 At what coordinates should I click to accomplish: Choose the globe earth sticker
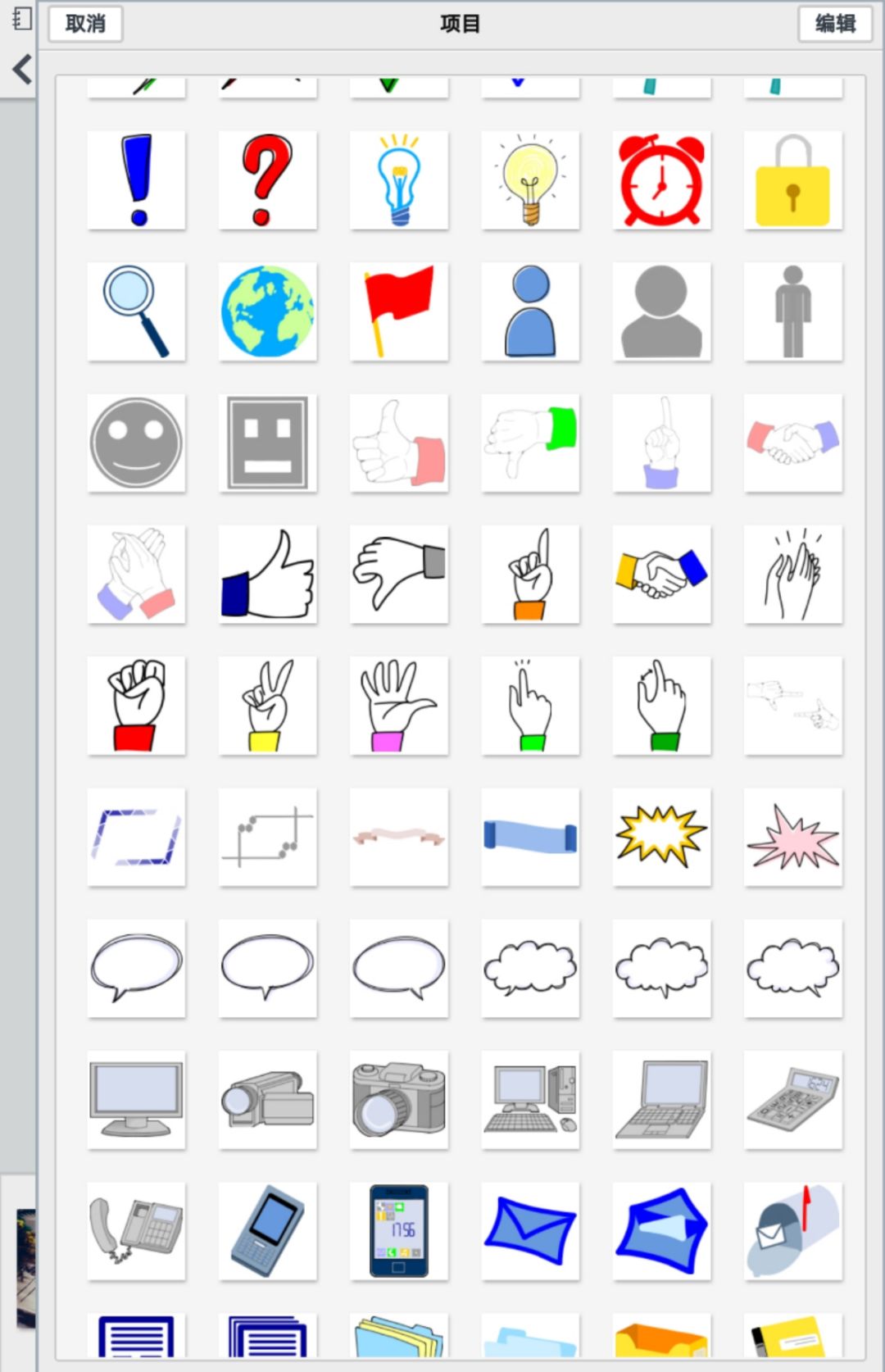tap(267, 311)
